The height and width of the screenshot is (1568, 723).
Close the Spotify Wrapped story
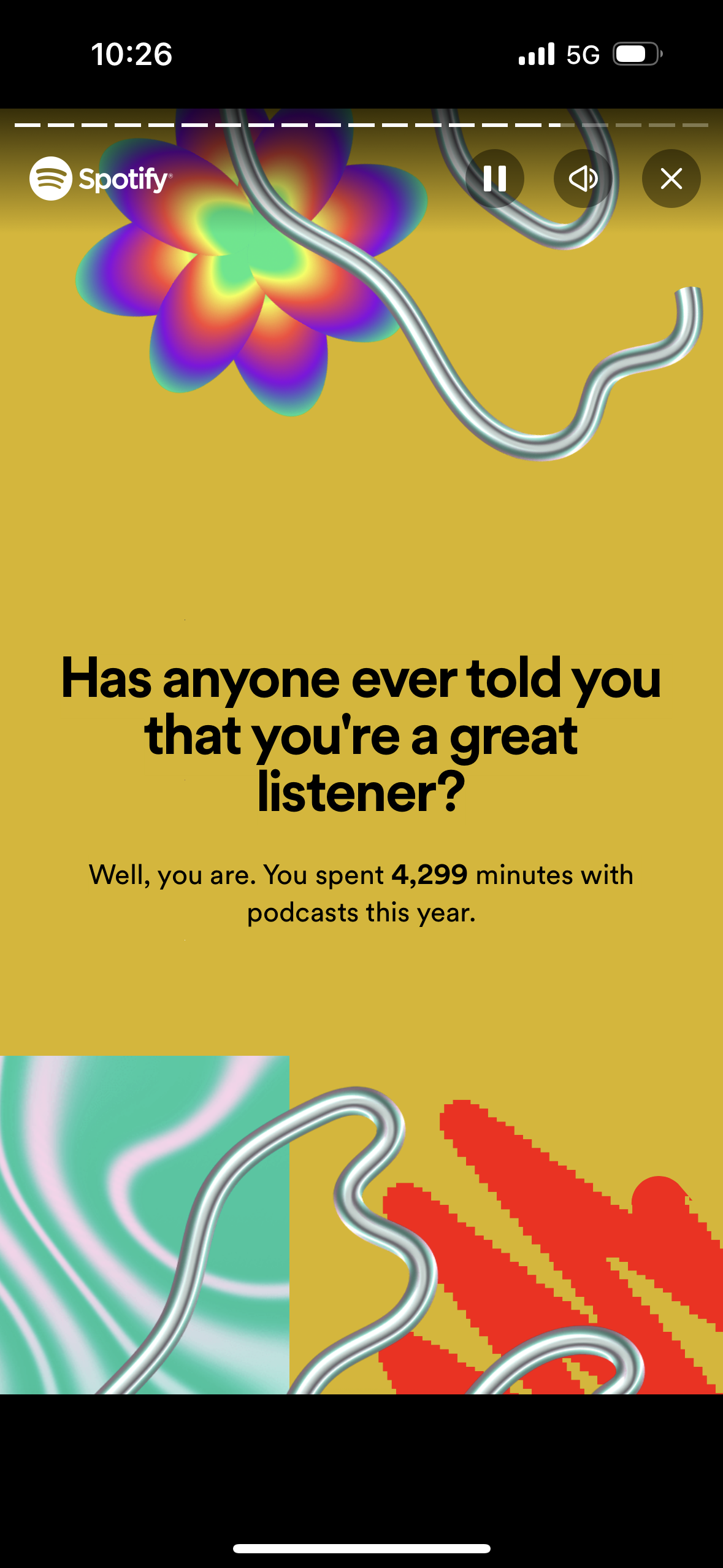(671, 179)
